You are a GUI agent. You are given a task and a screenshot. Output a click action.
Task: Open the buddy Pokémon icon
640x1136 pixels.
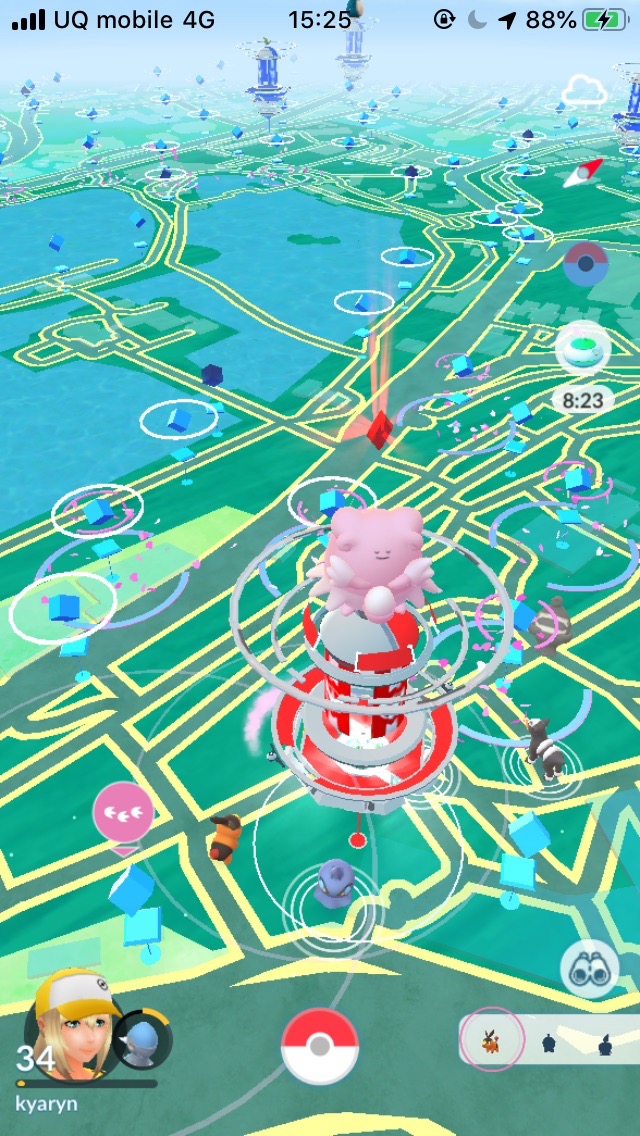pos(141,1040)
